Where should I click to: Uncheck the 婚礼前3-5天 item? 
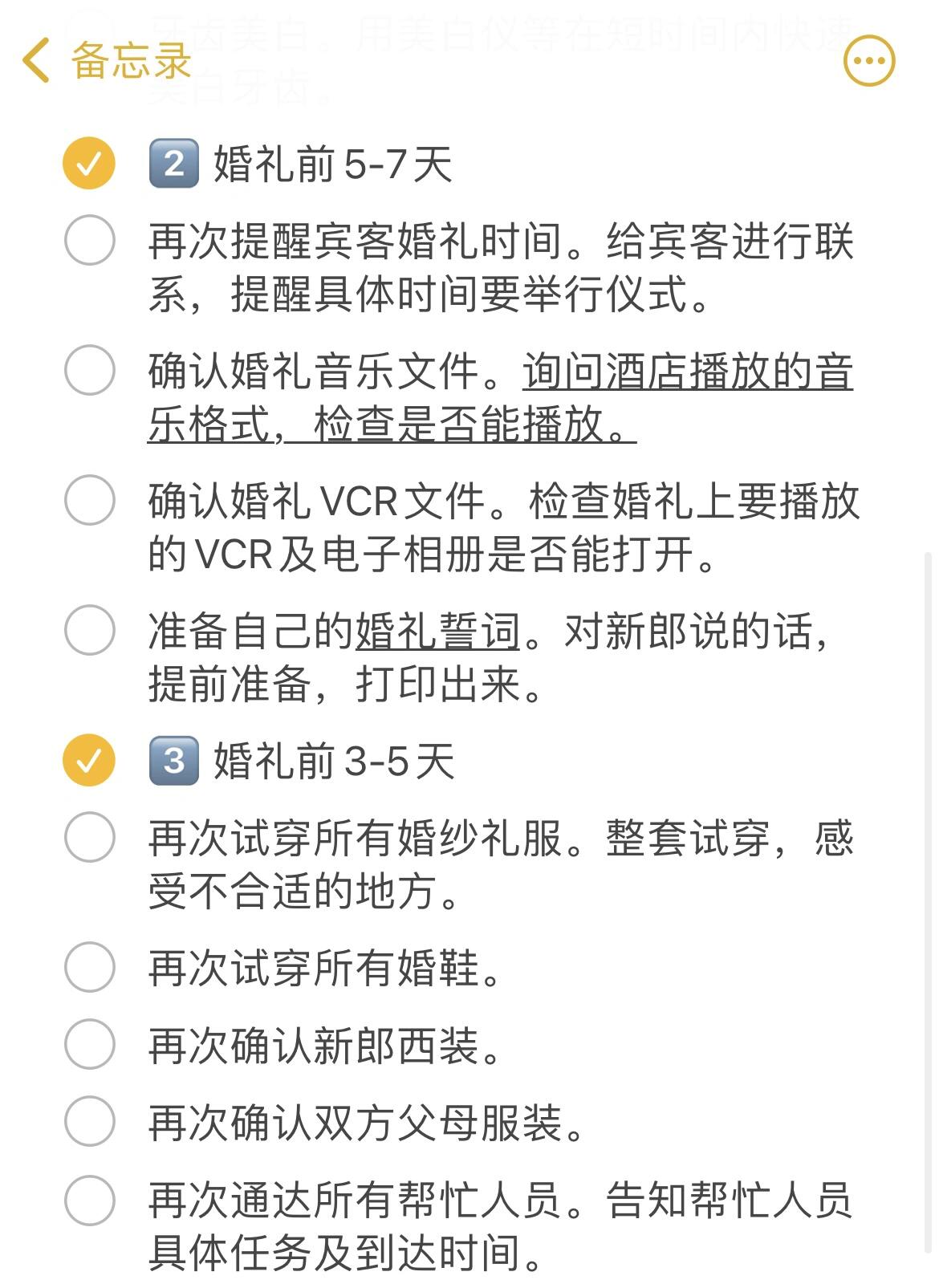(x=89, y=760)
